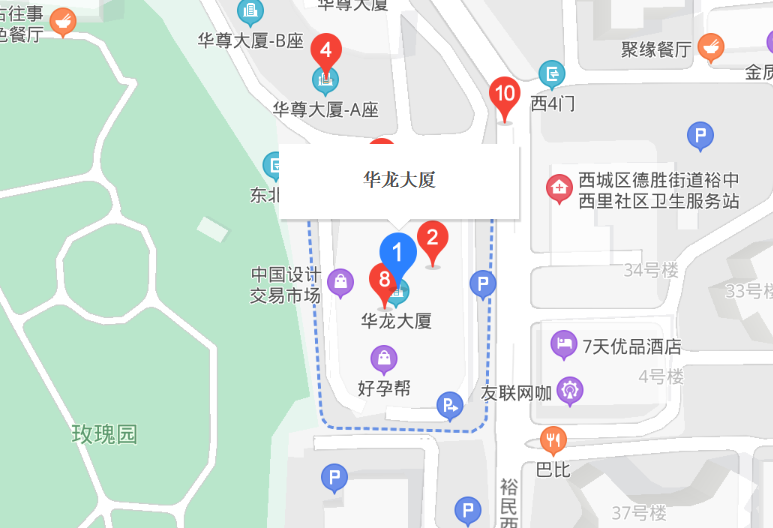Tap the 巴比 food icon
This screenshot has width=773, height=528.
[553, 440]
